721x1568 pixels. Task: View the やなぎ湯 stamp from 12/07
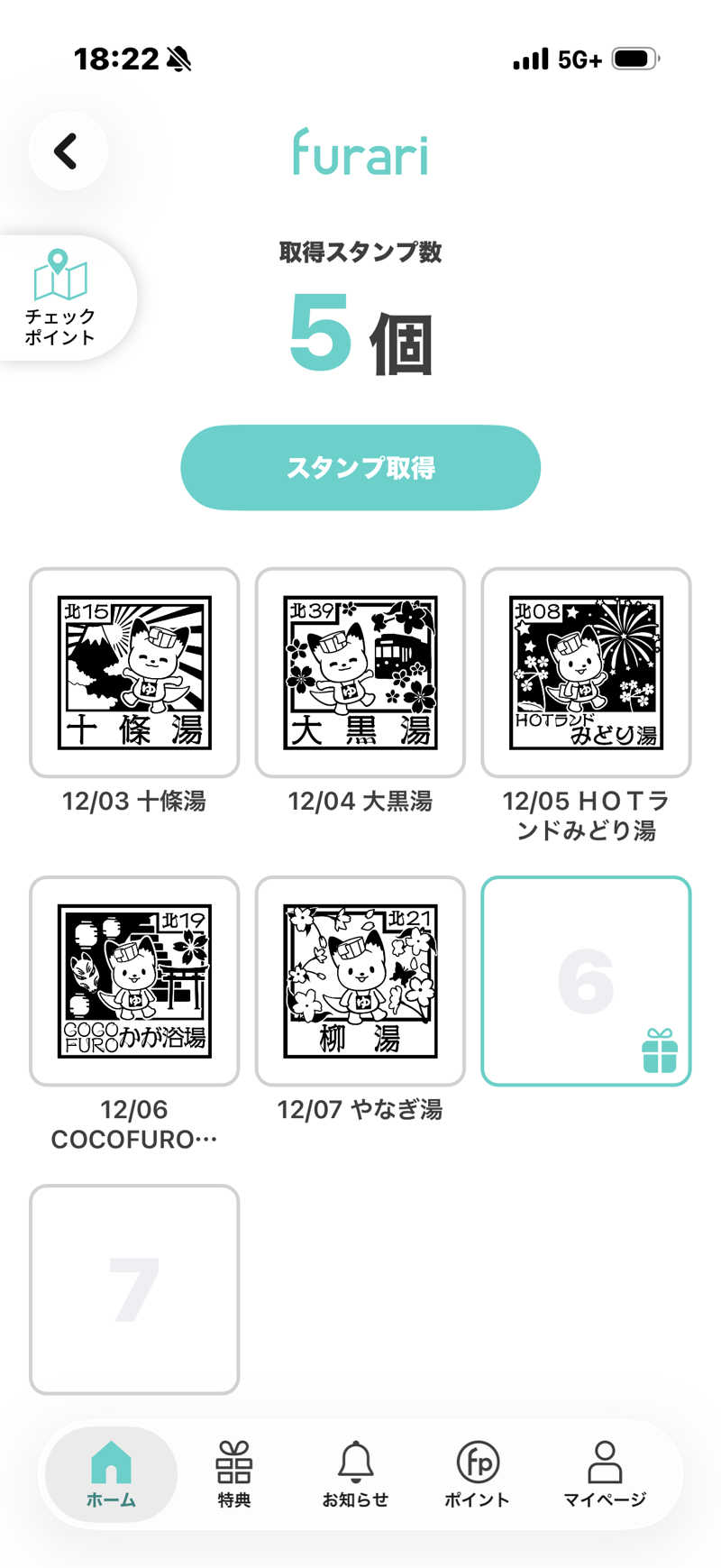(360, 981)
